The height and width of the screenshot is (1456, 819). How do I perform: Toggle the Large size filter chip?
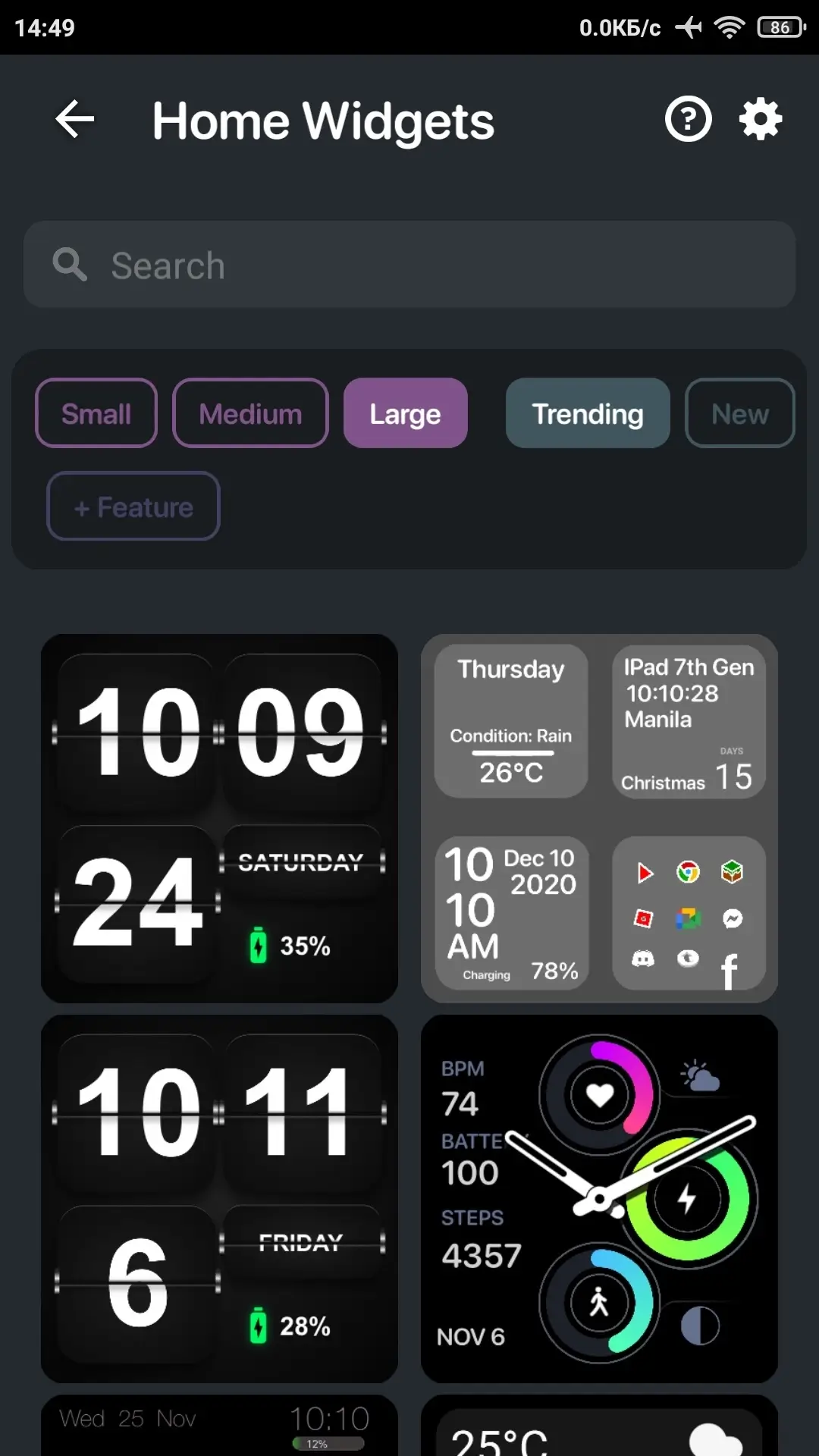coord(405,413)
